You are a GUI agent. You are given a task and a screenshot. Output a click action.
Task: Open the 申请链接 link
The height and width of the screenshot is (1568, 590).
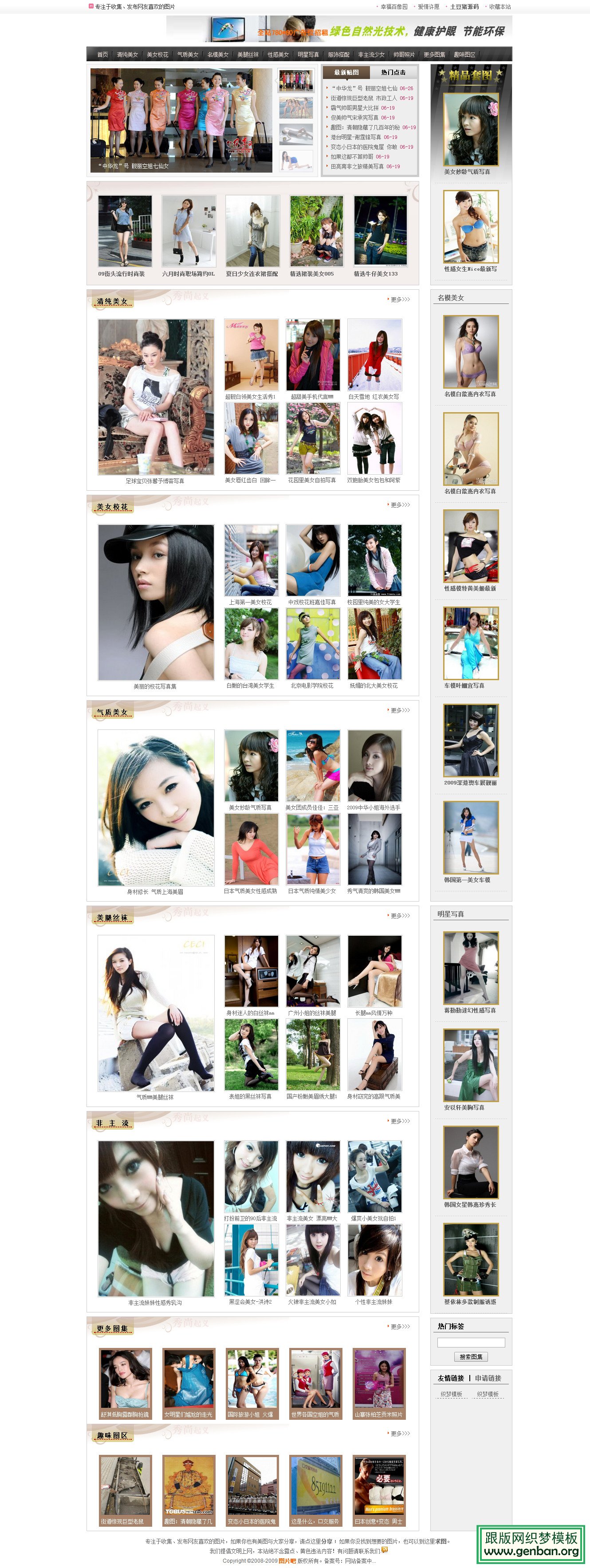(488, 1378)
